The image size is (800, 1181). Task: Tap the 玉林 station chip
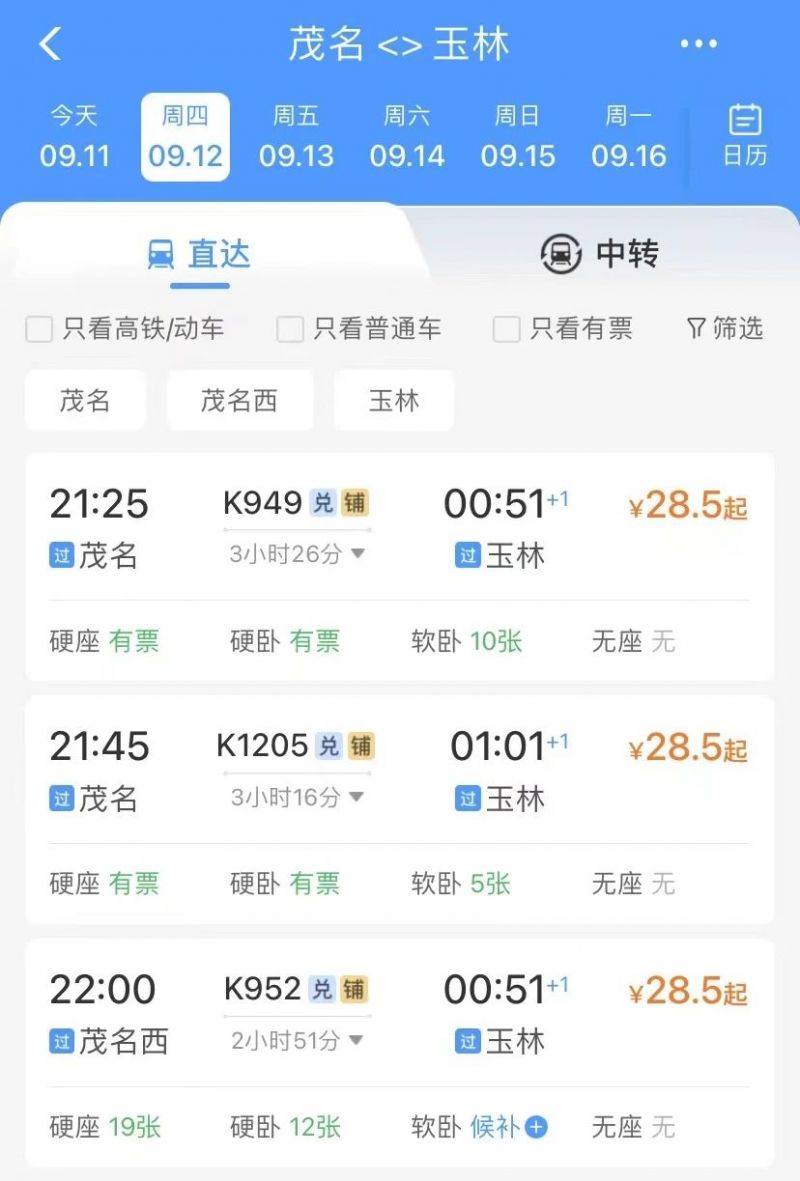pos(394,401)
